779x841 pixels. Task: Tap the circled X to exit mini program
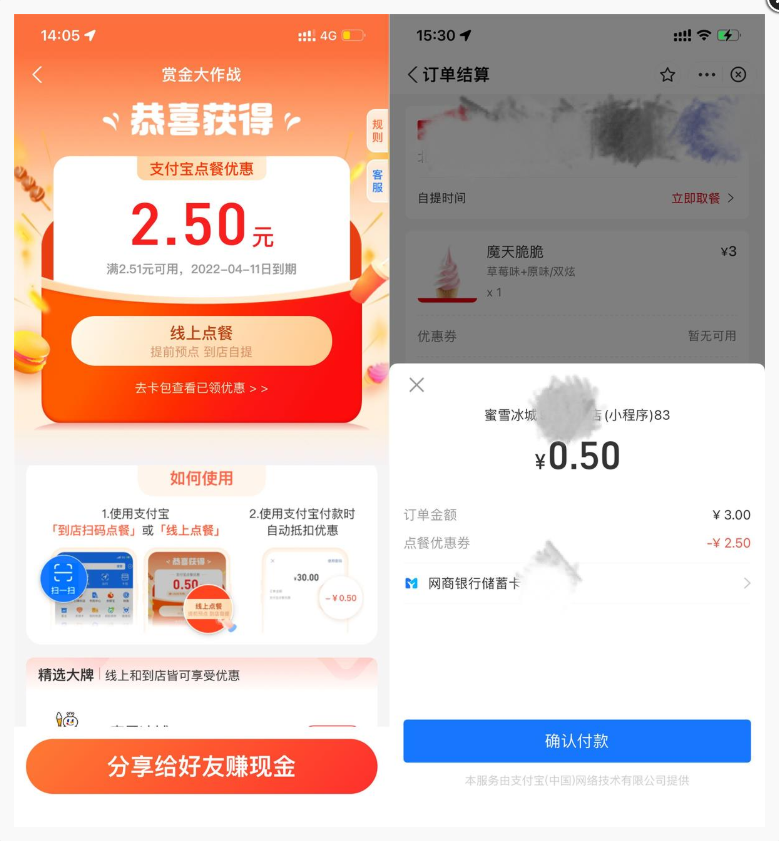coord(739,75)
